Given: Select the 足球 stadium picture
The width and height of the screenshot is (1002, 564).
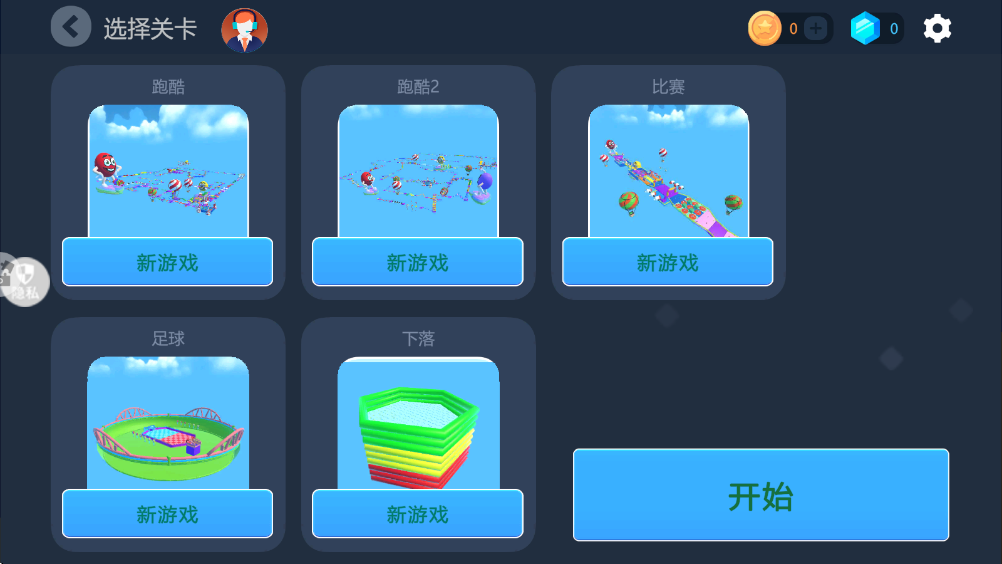Looking at the screenshot, I should (x=168, y=422).
